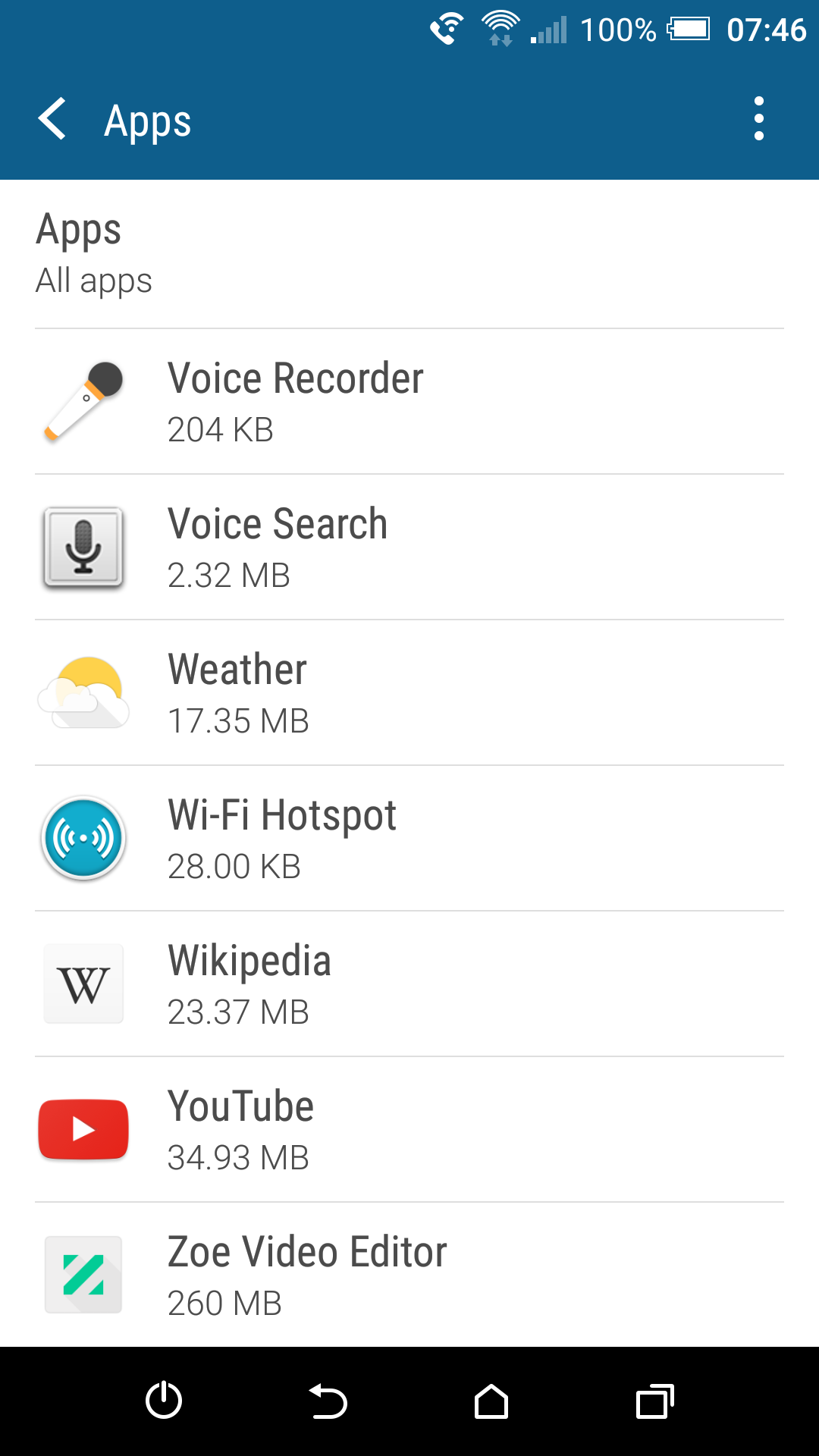View details for the Weather app

click(x=409, y=693)
